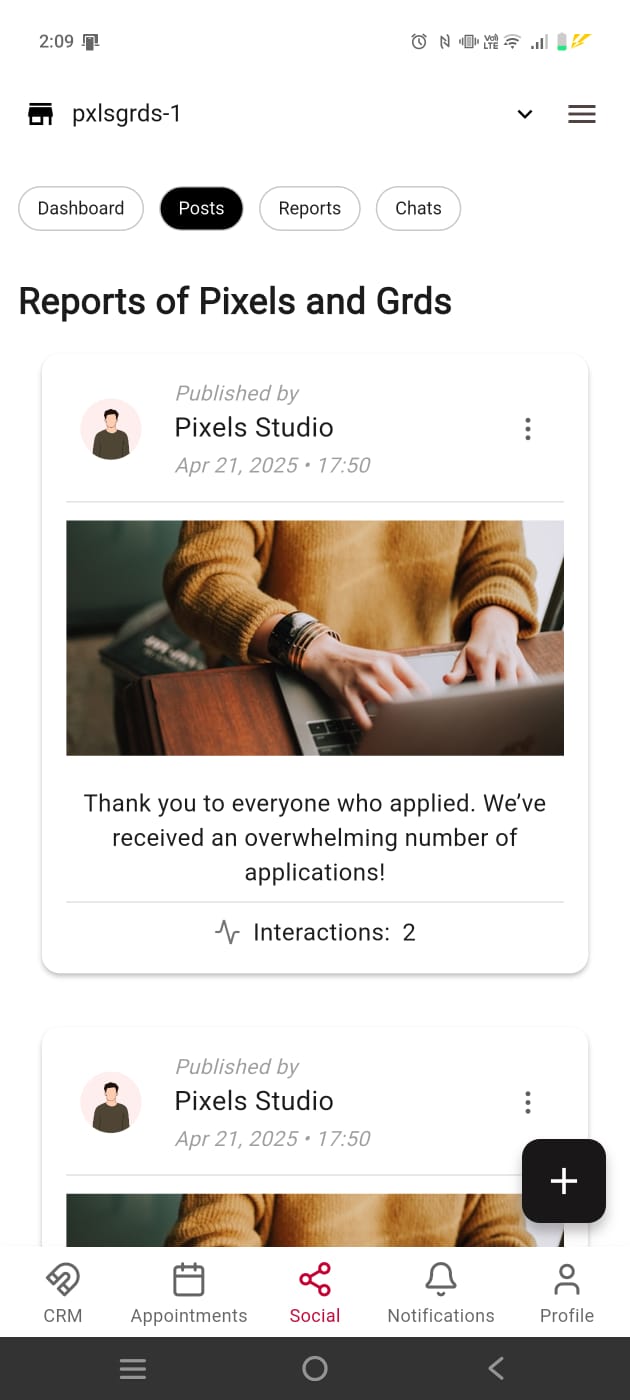Open options for the 'Thank you to everyone' post

click(528, 429)
